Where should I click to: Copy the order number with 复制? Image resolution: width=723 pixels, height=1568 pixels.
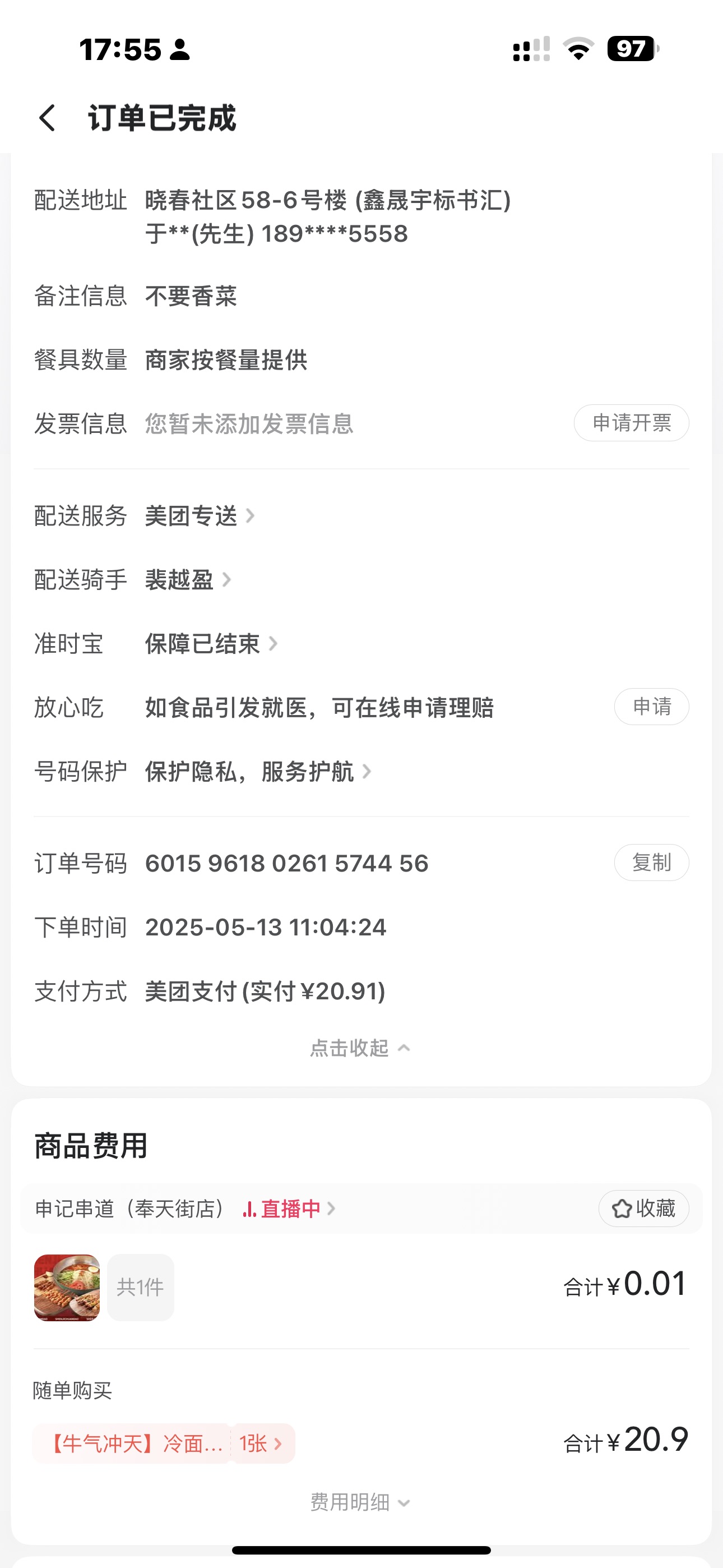pos(651,863)
